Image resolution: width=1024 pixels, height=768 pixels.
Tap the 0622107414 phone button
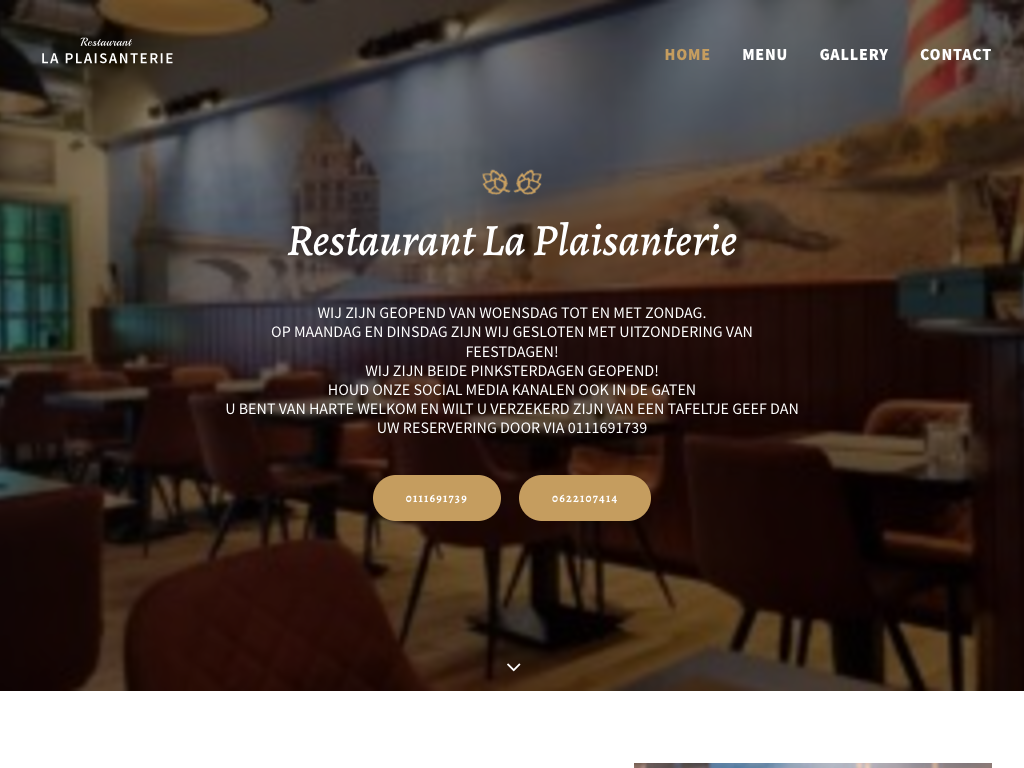click(585, 498)
